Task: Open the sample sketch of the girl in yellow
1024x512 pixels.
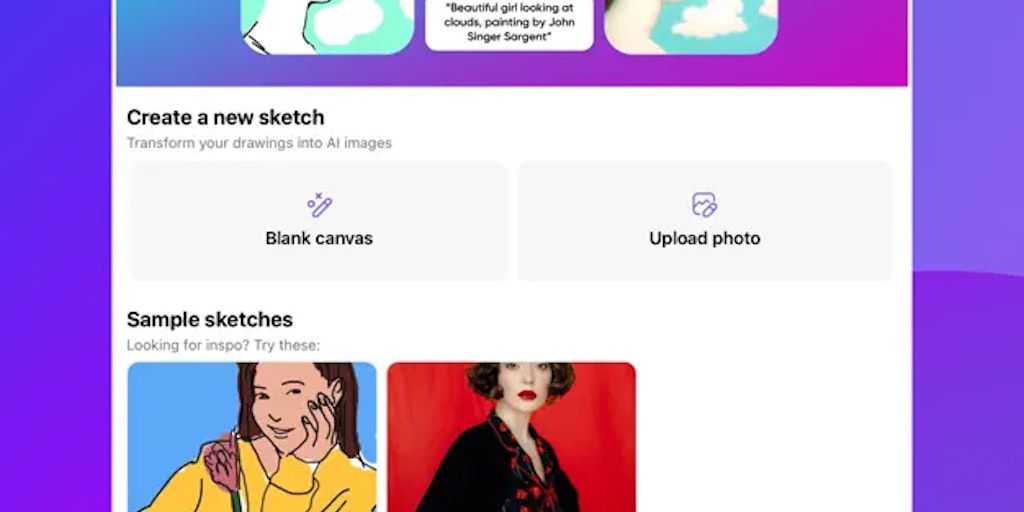Action: 252,437
